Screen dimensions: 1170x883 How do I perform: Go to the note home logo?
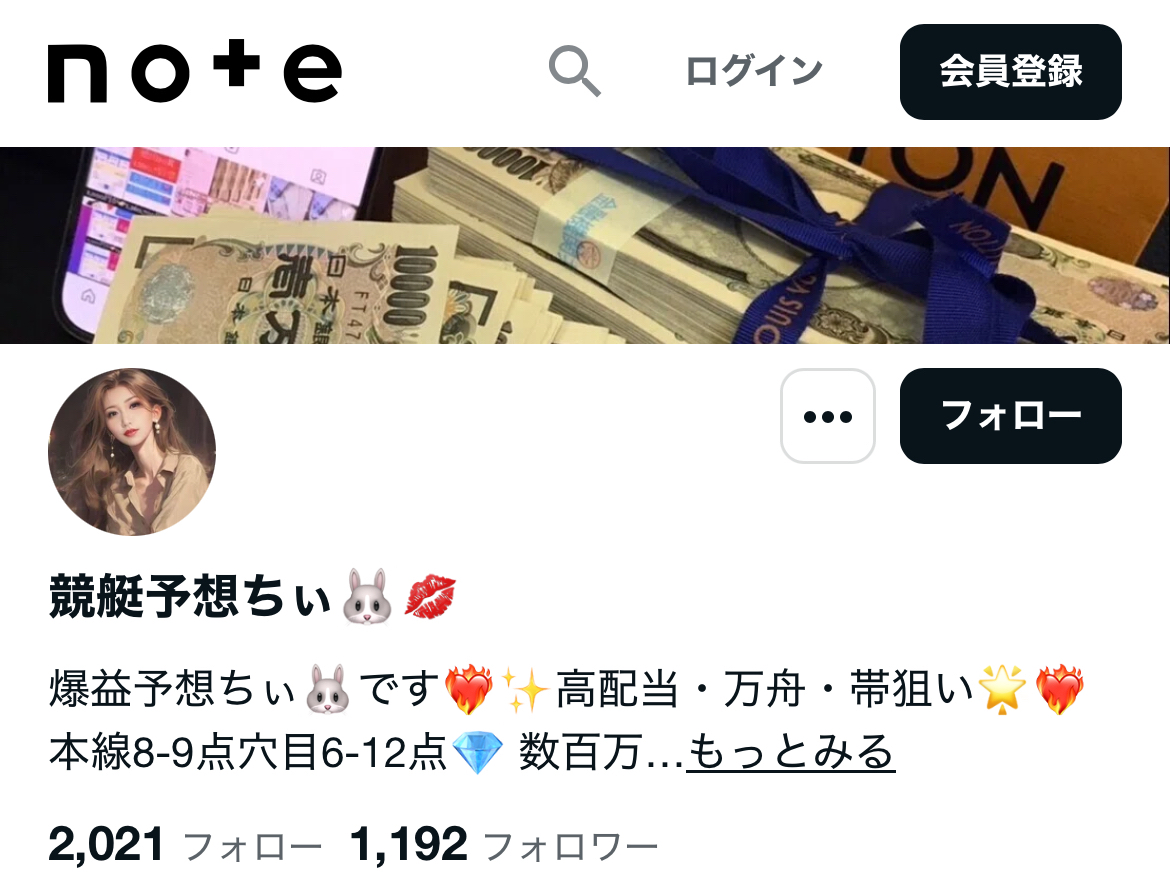(x=195, y=72)
